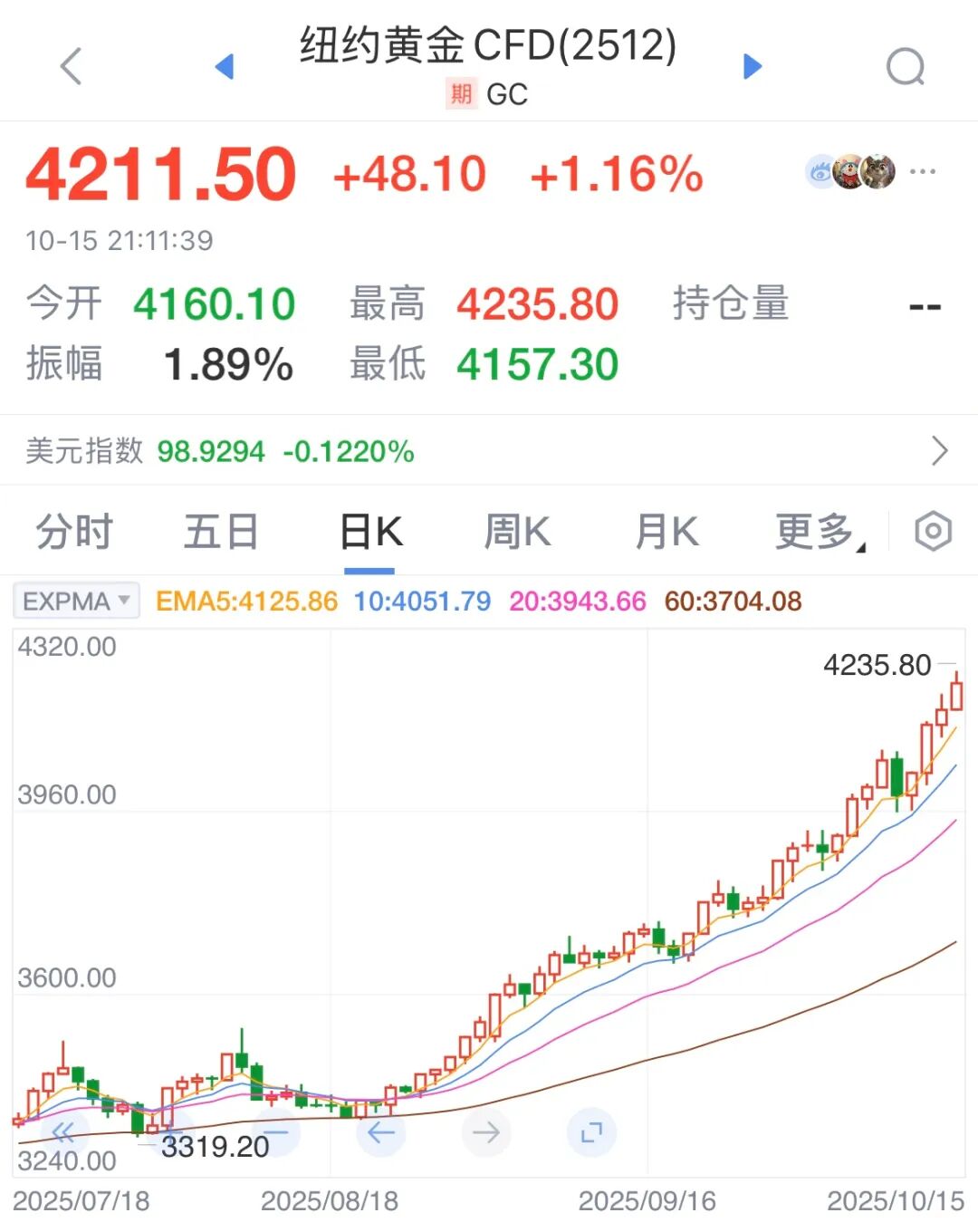Open the 美元指数 98.9294 quote row
This screenshot has height=1232, width=978.
point(222,450)
